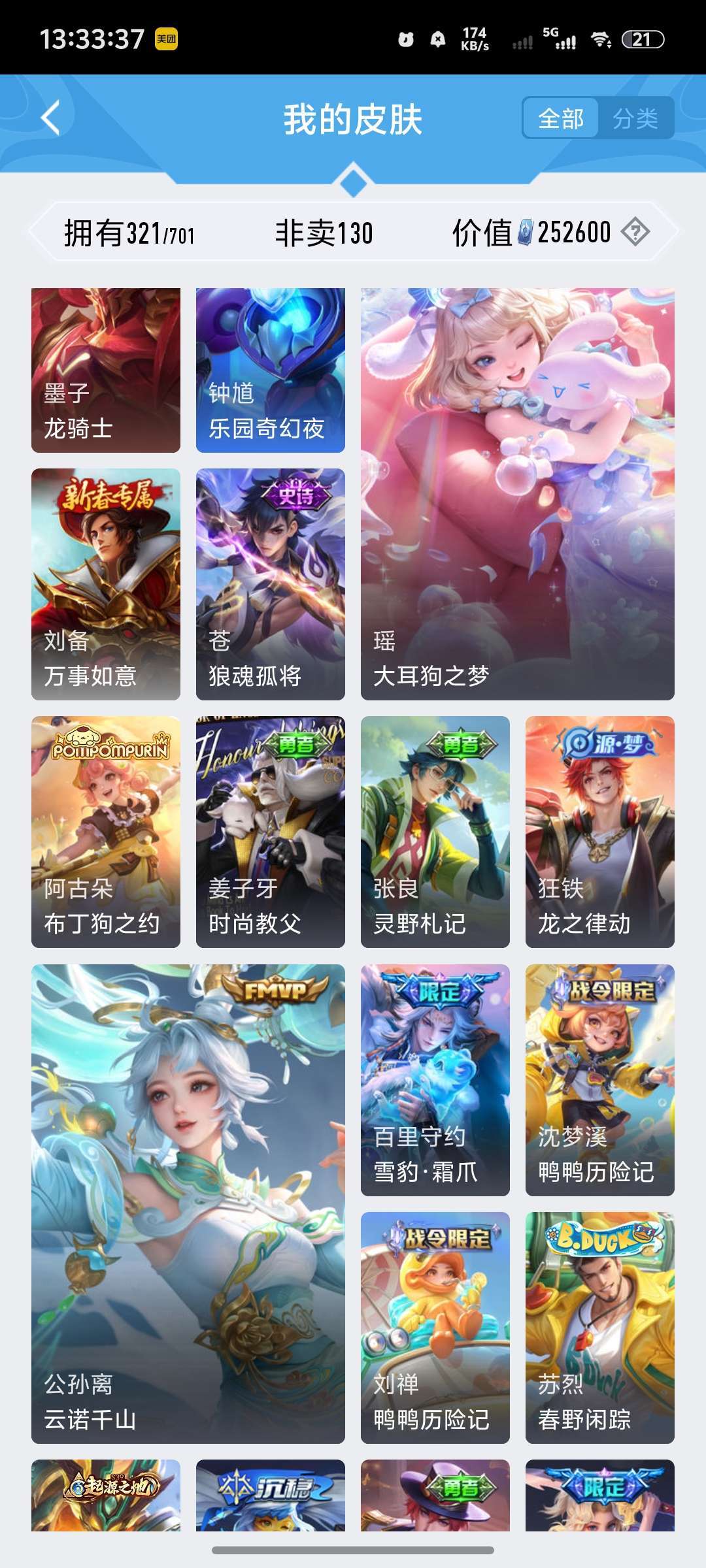Open the 姜子牙 时尚教父 skin
The width and height of the screenshot is (706, 1568).
tap(271, 832)
